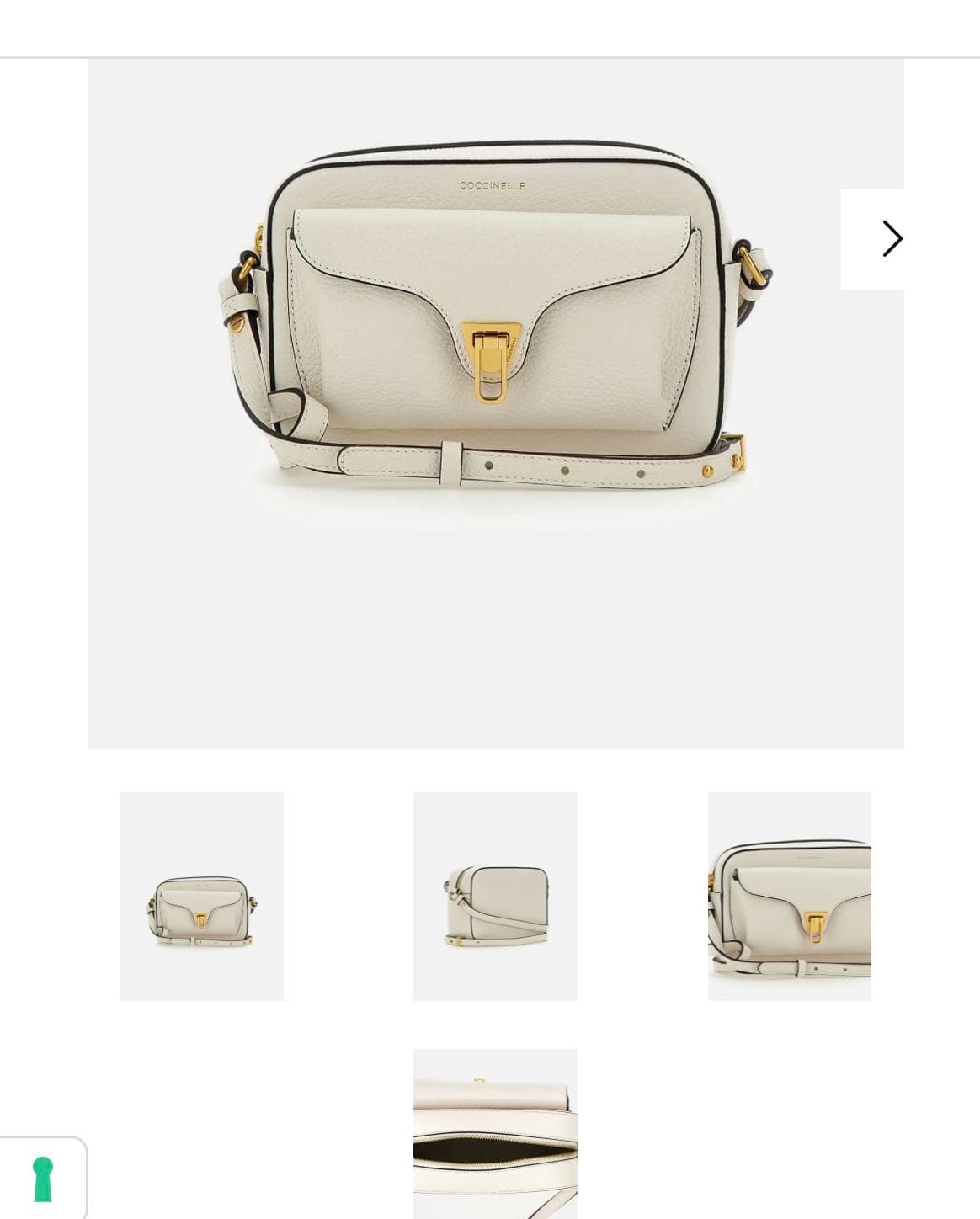Select the front view thumbnail
The height and width of the screenshot is (1219, 980).
click(201, 896)
